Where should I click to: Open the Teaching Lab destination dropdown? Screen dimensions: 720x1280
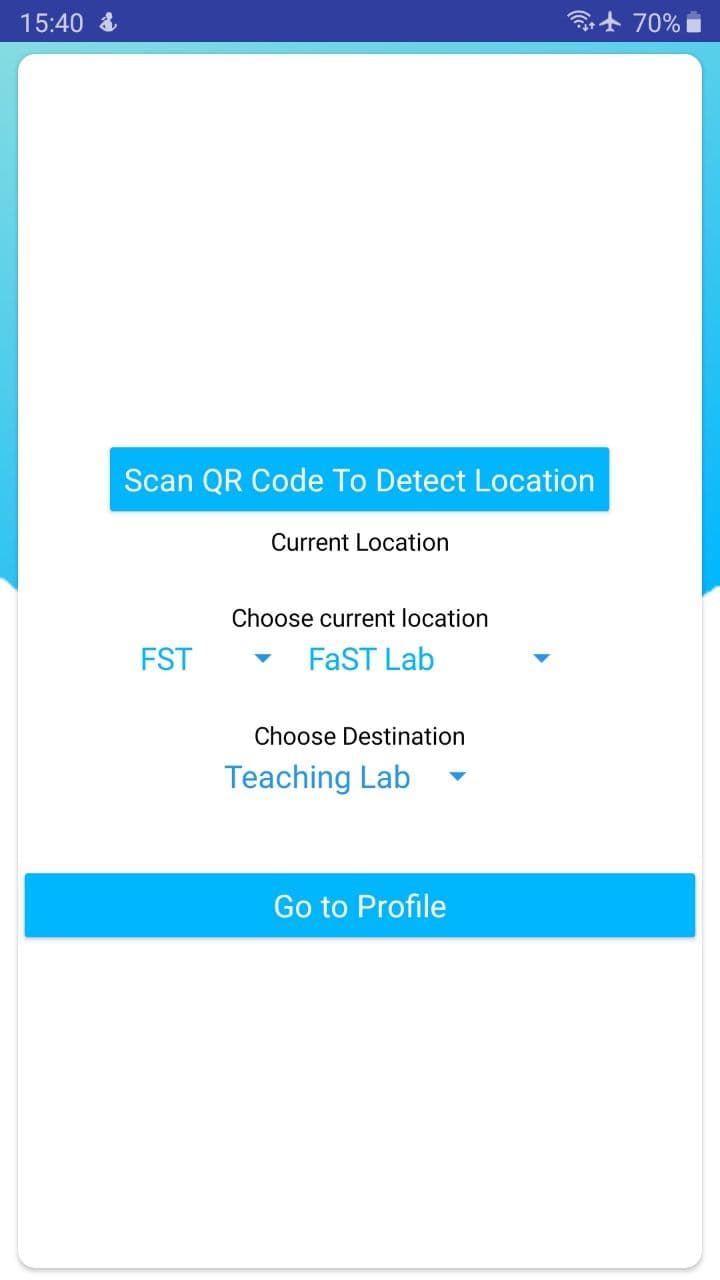345,778
